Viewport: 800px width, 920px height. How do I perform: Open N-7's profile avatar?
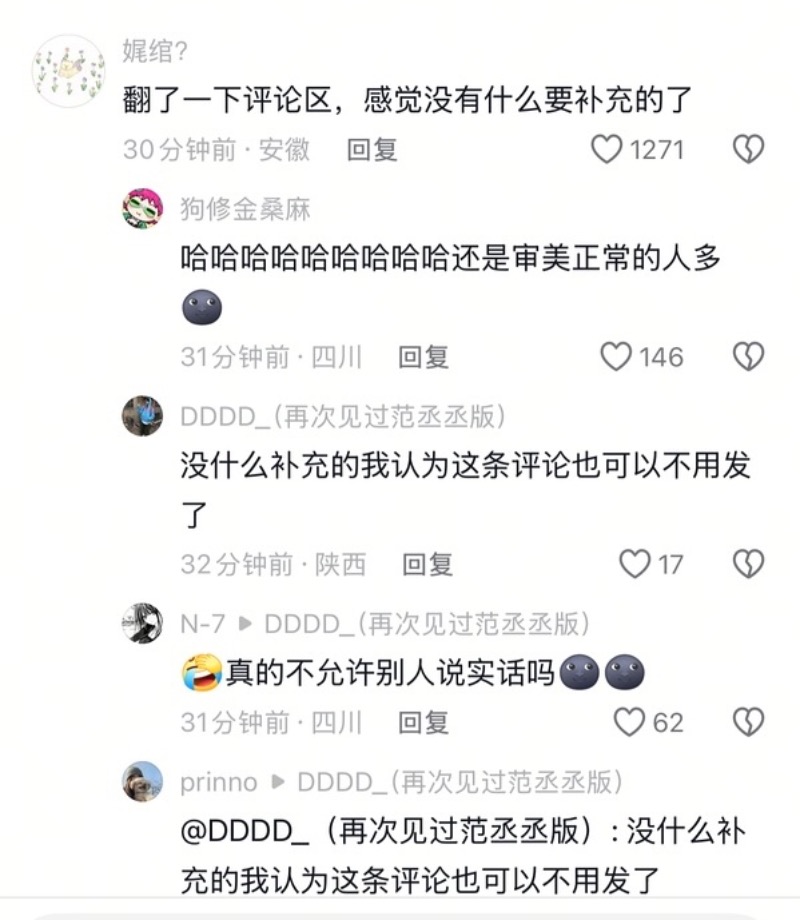point(143,624)
